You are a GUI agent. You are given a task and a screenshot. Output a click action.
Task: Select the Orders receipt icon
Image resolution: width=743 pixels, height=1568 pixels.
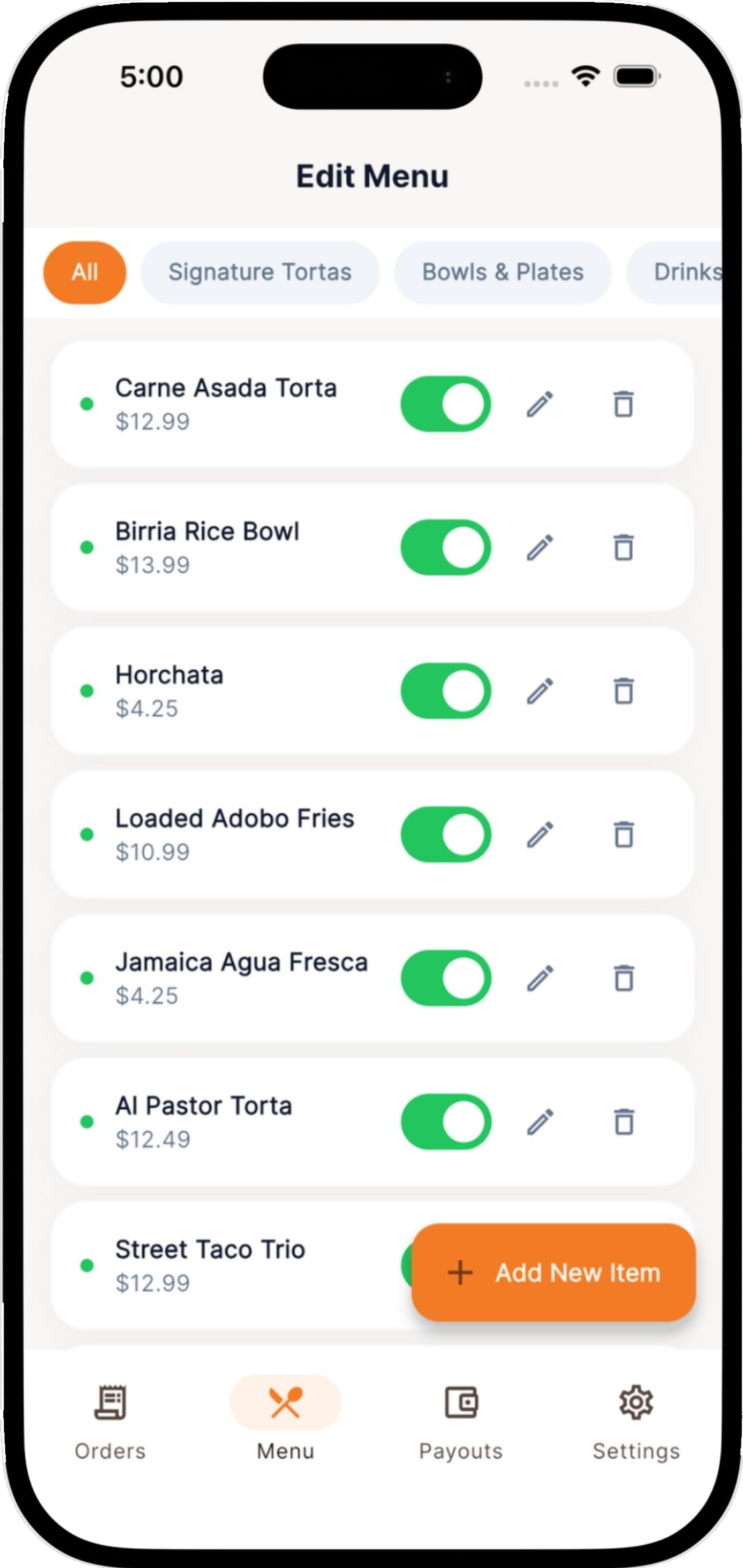point(108,1402)
